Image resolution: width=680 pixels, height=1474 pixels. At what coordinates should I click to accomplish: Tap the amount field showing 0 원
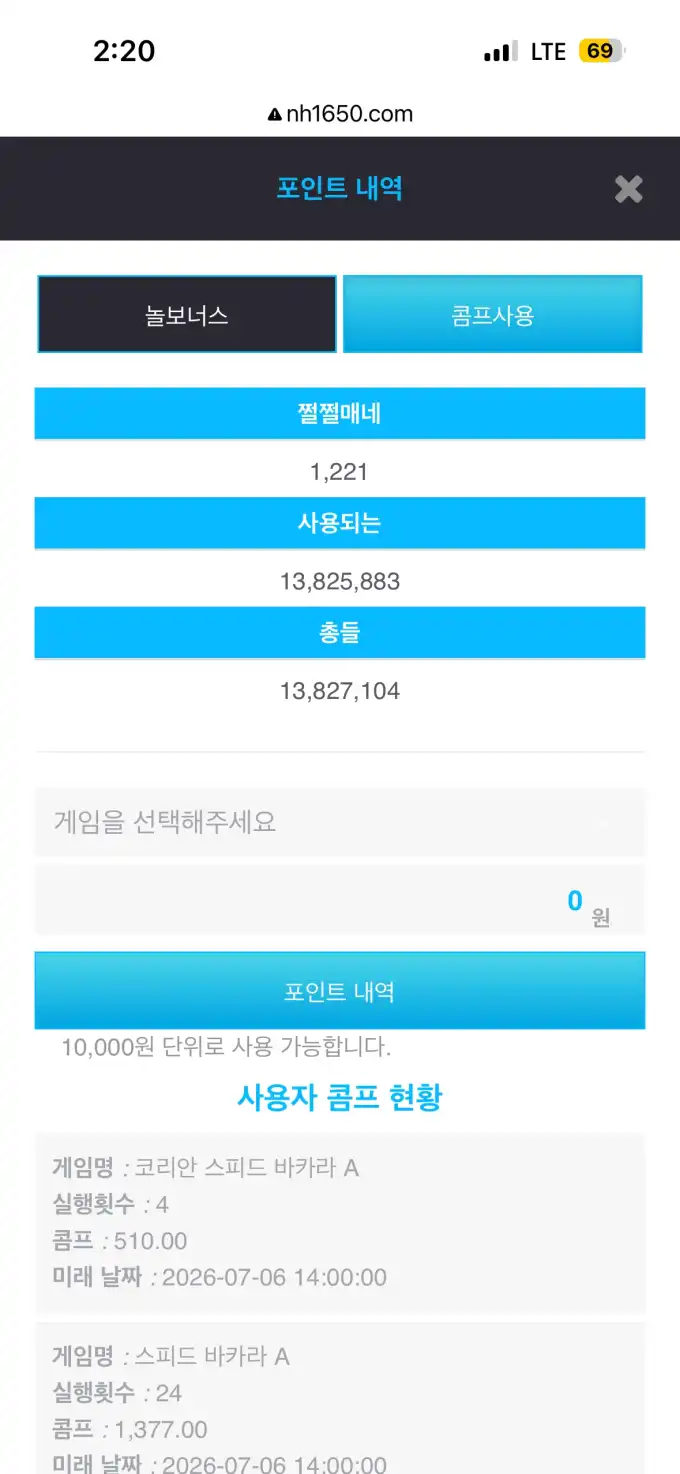[x=340, y=900]
